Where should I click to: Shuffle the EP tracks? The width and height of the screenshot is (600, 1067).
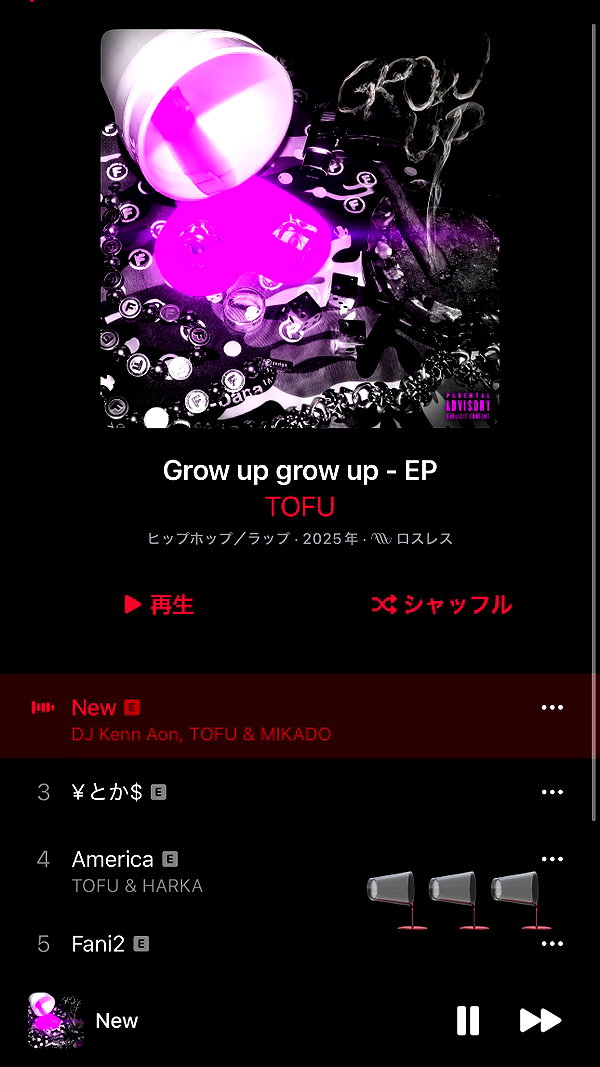[441, 604]
